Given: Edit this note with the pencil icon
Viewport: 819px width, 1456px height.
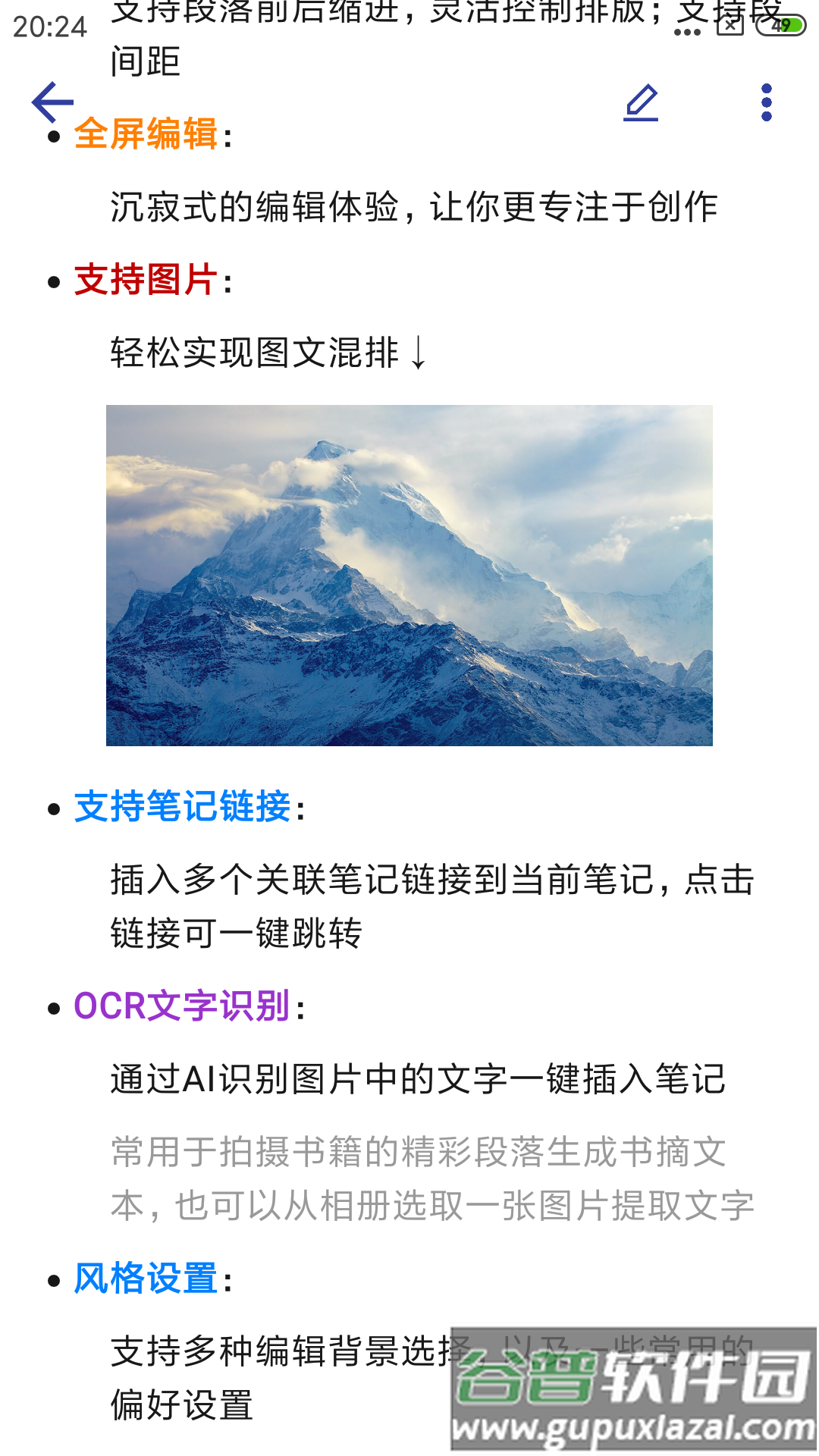Looking at the screenshot, I should (x=641, y=102).
